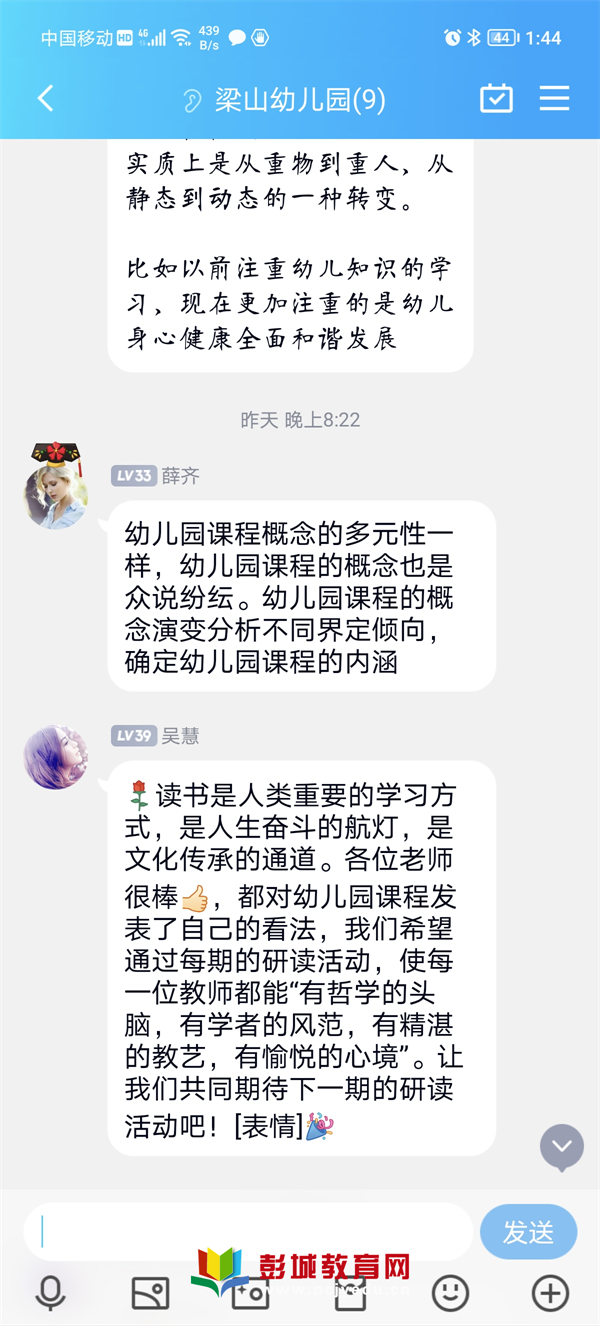Open more attachment options with plus icon
This screenshot has width=600, height=1326.
pyautogui.click(x=550, y=1293)
